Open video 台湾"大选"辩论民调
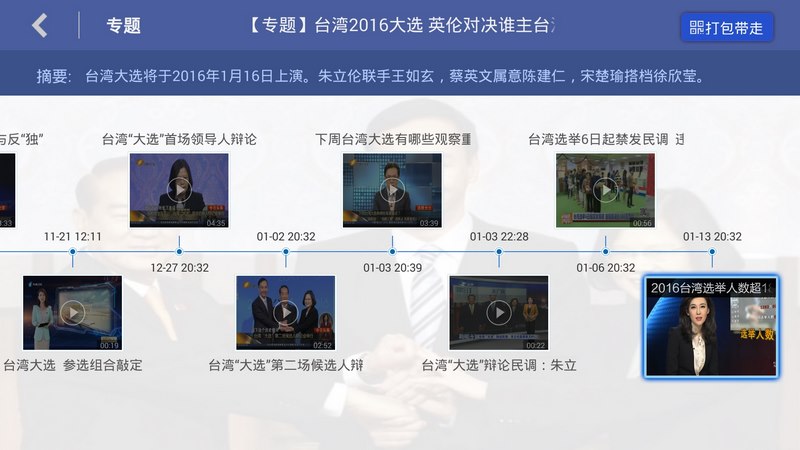800x450 pixels. (x=498, y=313)
